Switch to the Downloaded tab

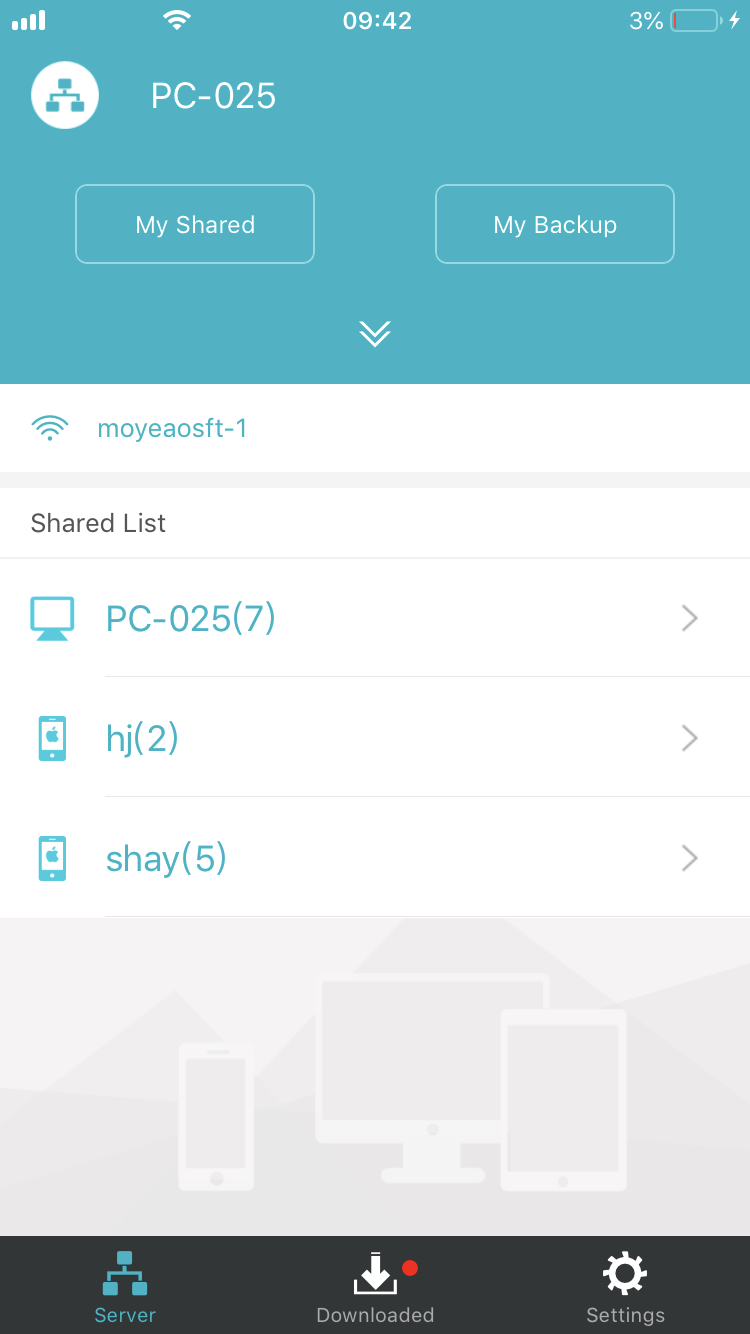click(375, 1286)
